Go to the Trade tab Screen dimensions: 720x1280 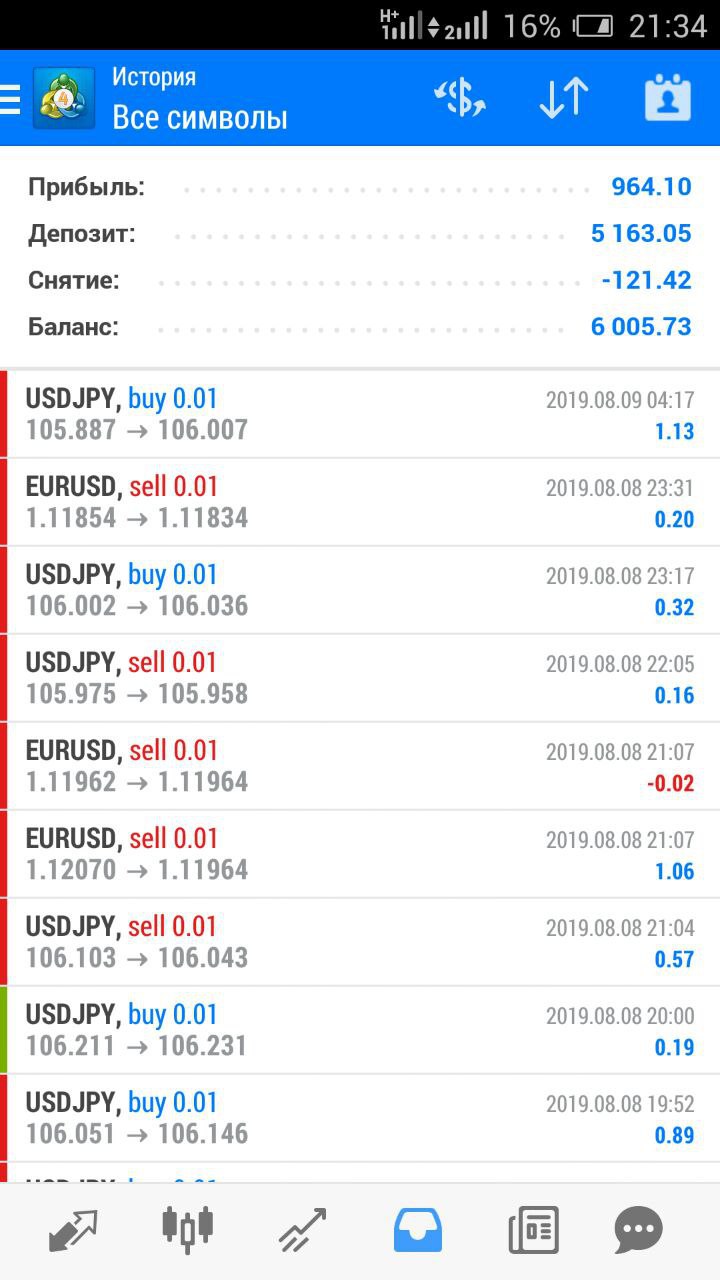[302, 1230]
